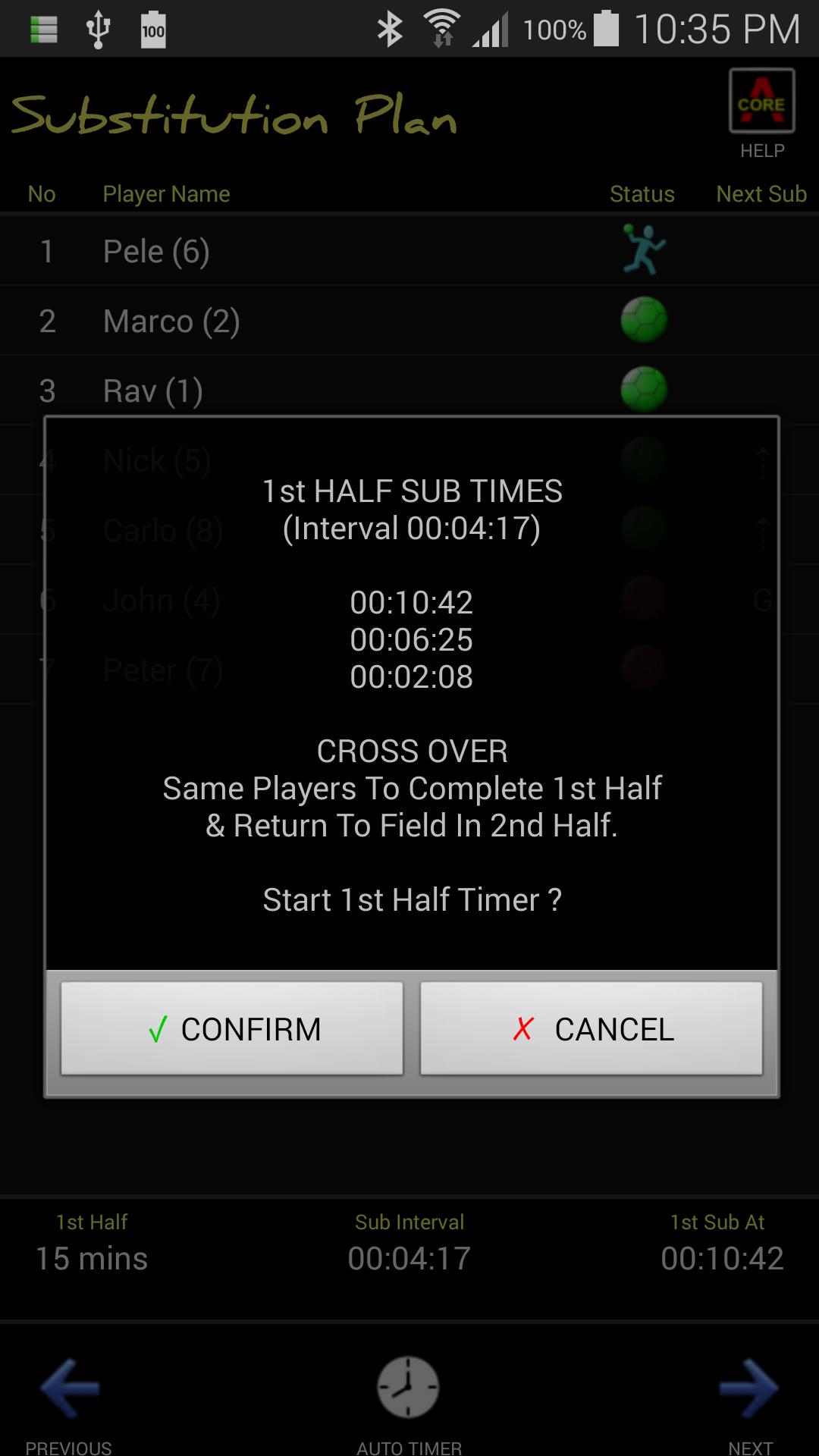Click the green soccer ball next to Marco

tap(644, 319)
